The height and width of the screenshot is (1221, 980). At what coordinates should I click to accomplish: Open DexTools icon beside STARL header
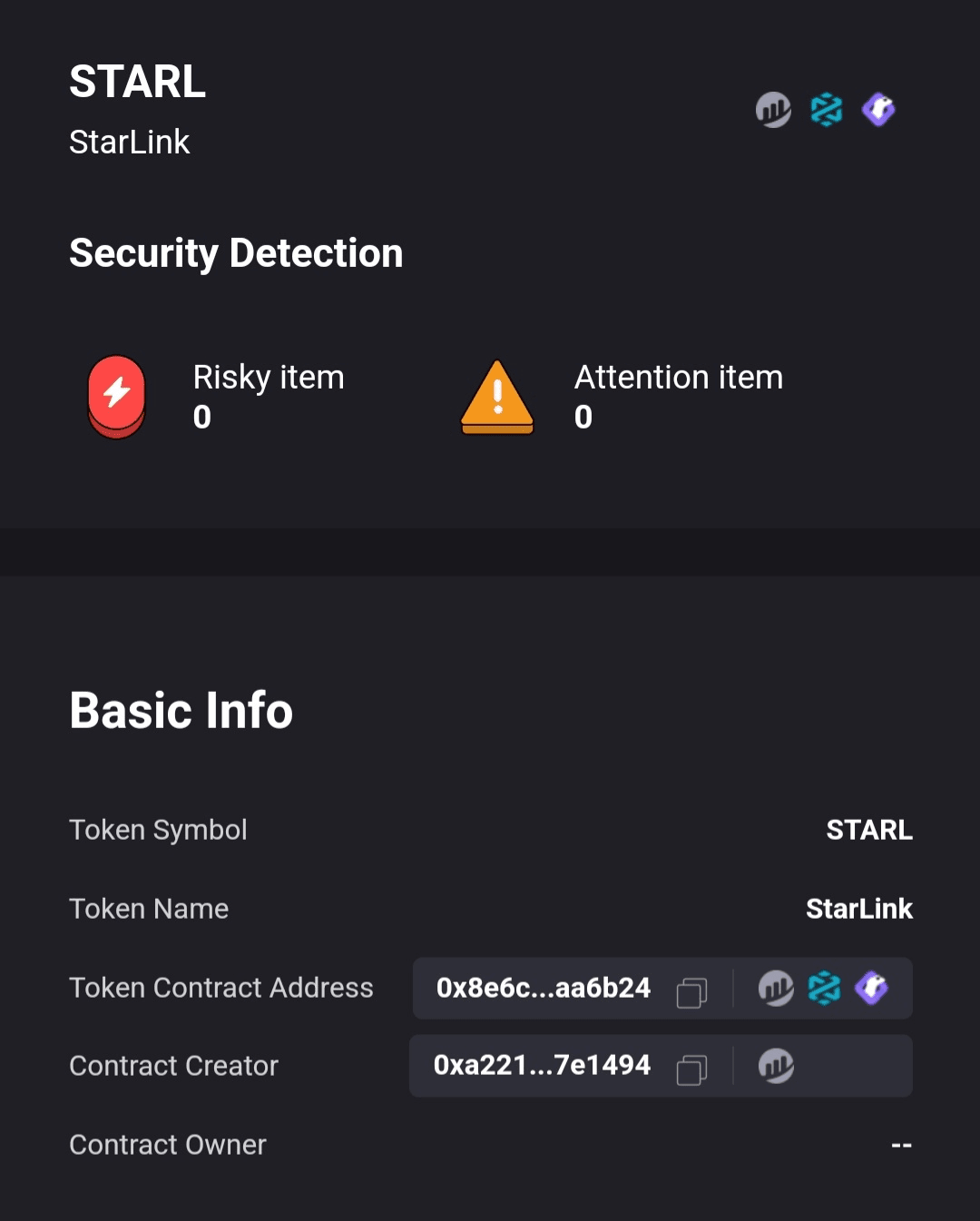(826, 110)
